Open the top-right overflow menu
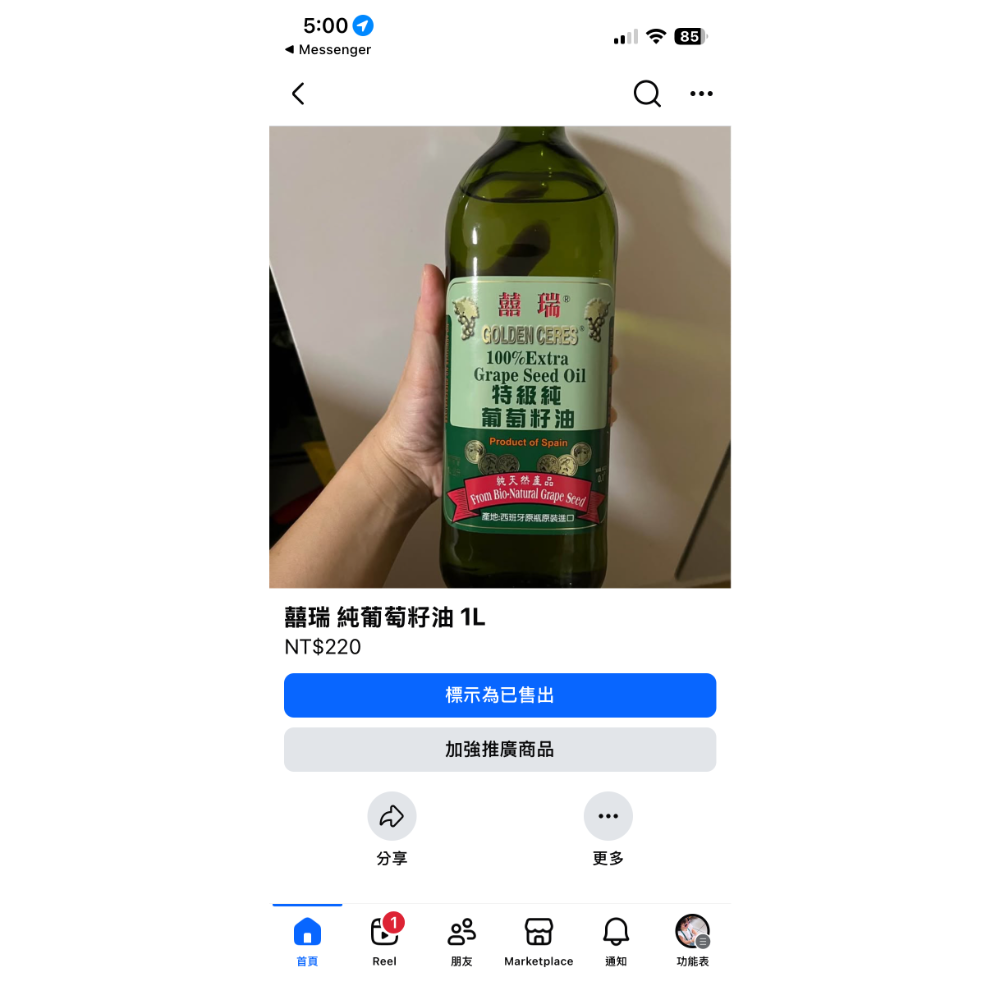This screenshot has height=1000, width=1000. tap(701, 94)
